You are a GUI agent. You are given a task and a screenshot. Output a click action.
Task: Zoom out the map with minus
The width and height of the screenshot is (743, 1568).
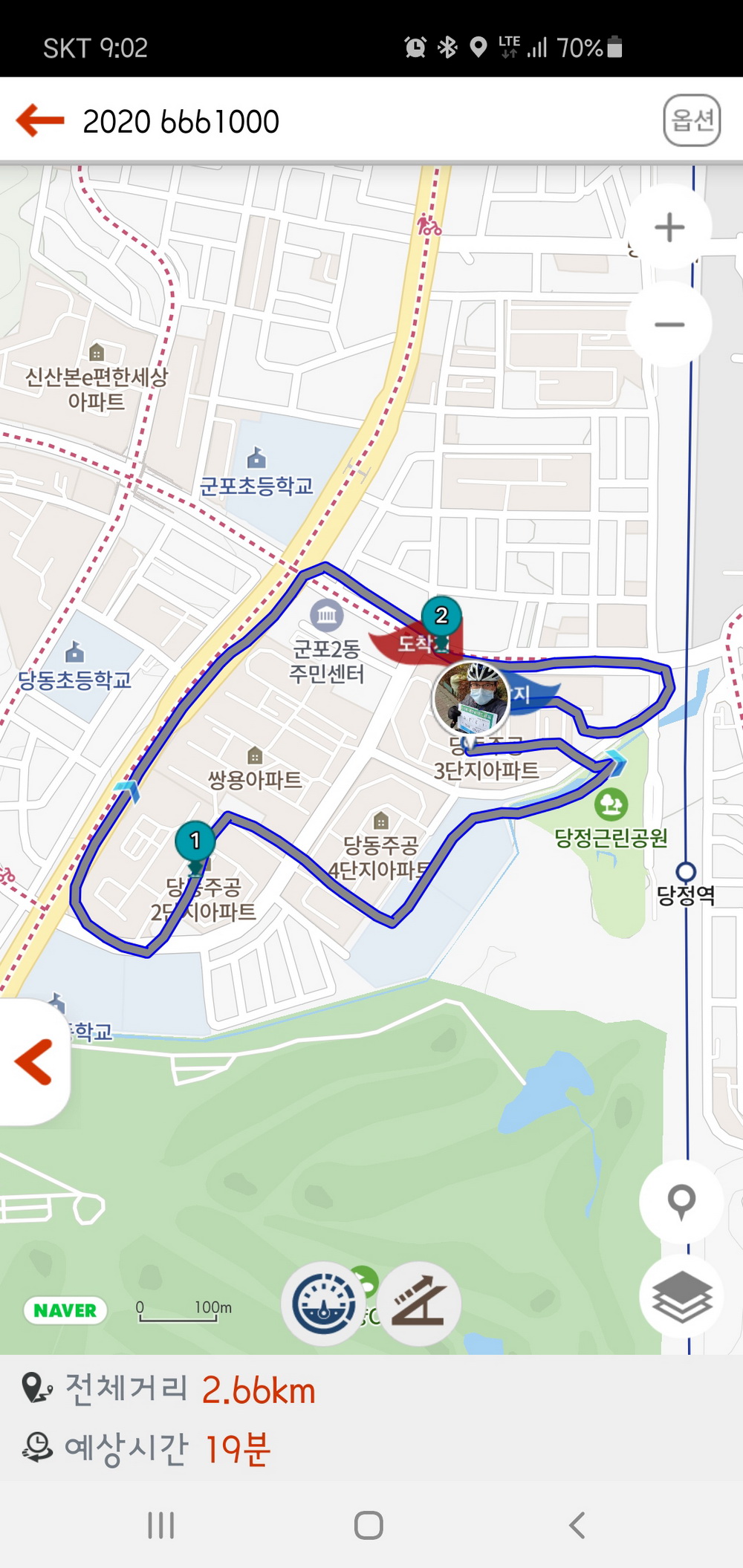click(669, 325)
